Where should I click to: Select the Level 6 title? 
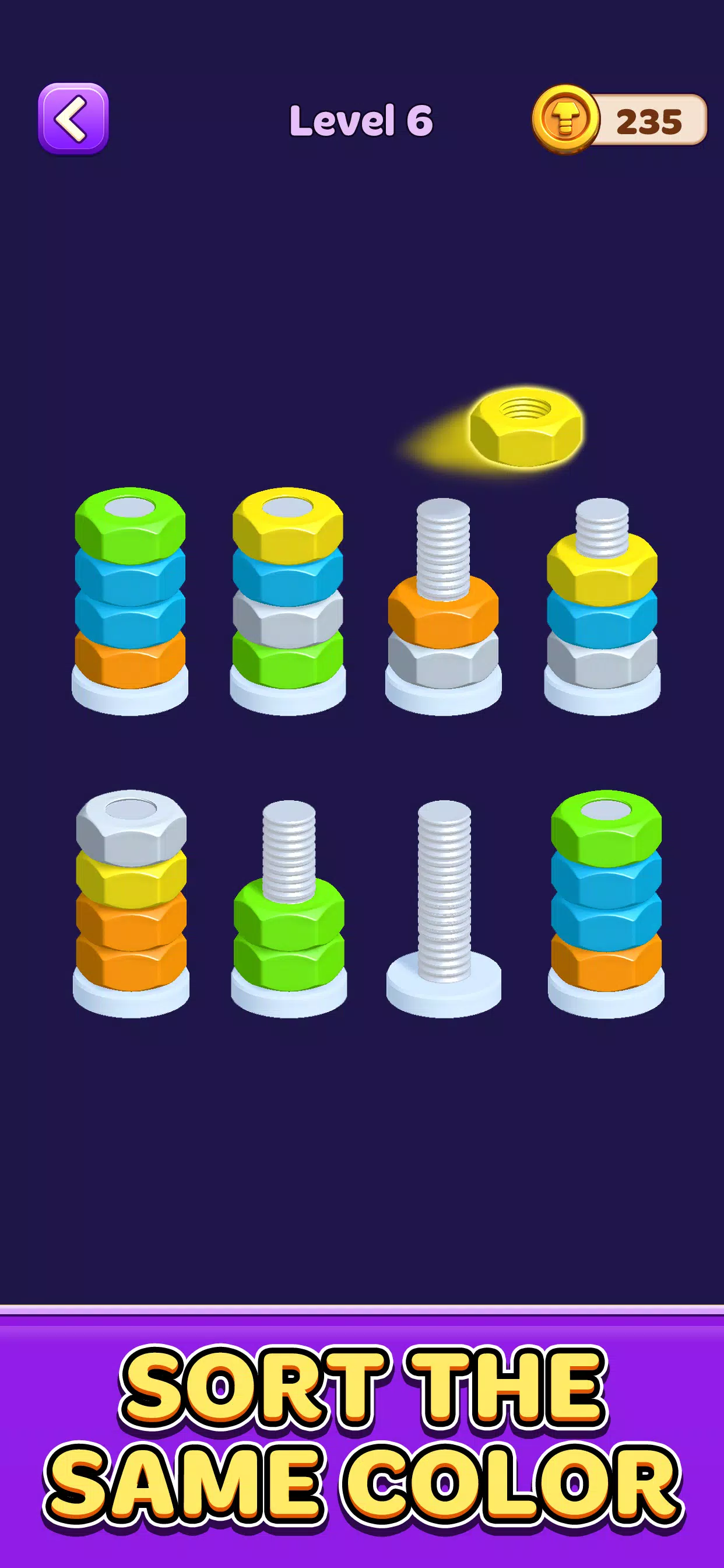(x=361, y=121)
